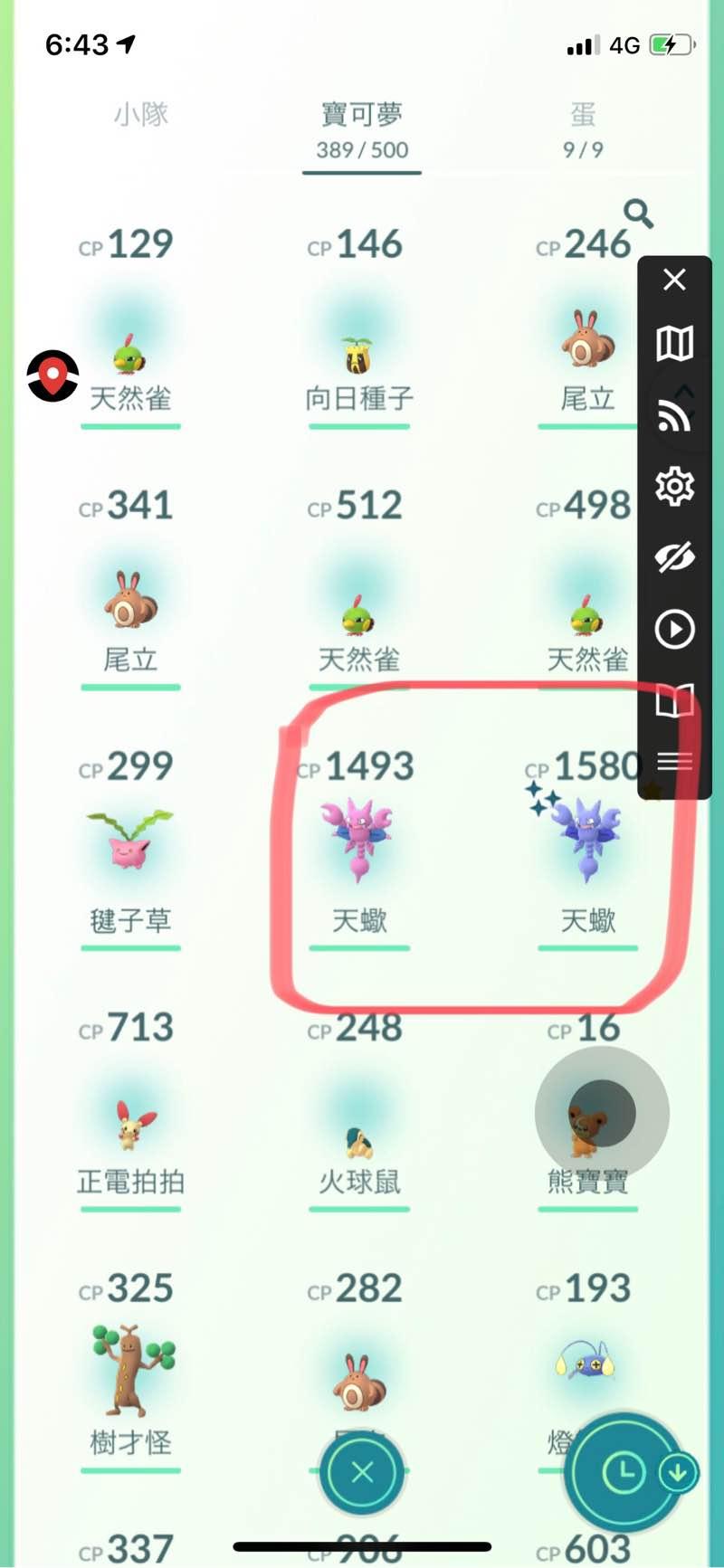This screenshot has width=724, height=1568.
Task: Switch to the 小隊 tab
Action: click(x=141, y=115)
